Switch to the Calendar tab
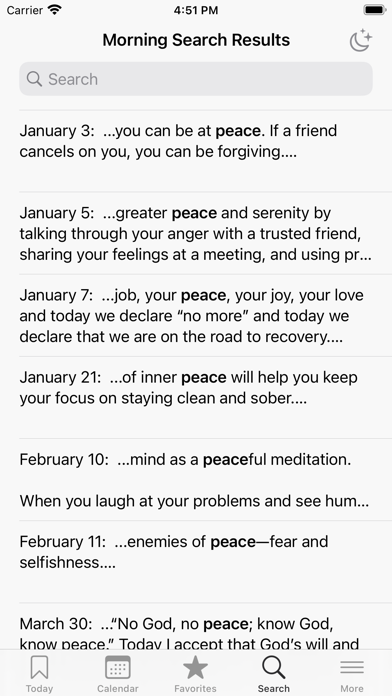 click(x=118, y=673)
